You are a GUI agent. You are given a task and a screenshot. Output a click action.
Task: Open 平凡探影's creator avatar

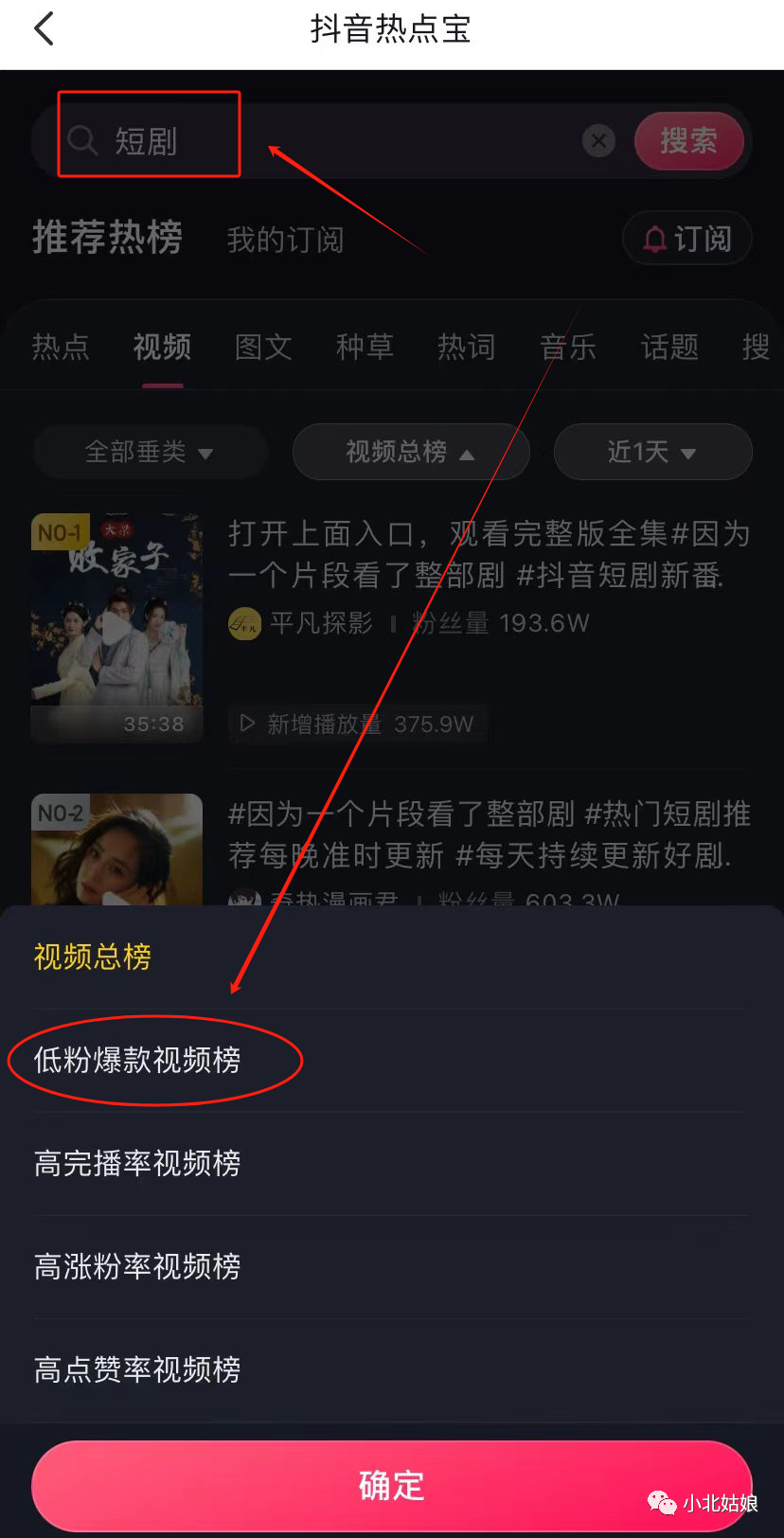pos(244,624)
